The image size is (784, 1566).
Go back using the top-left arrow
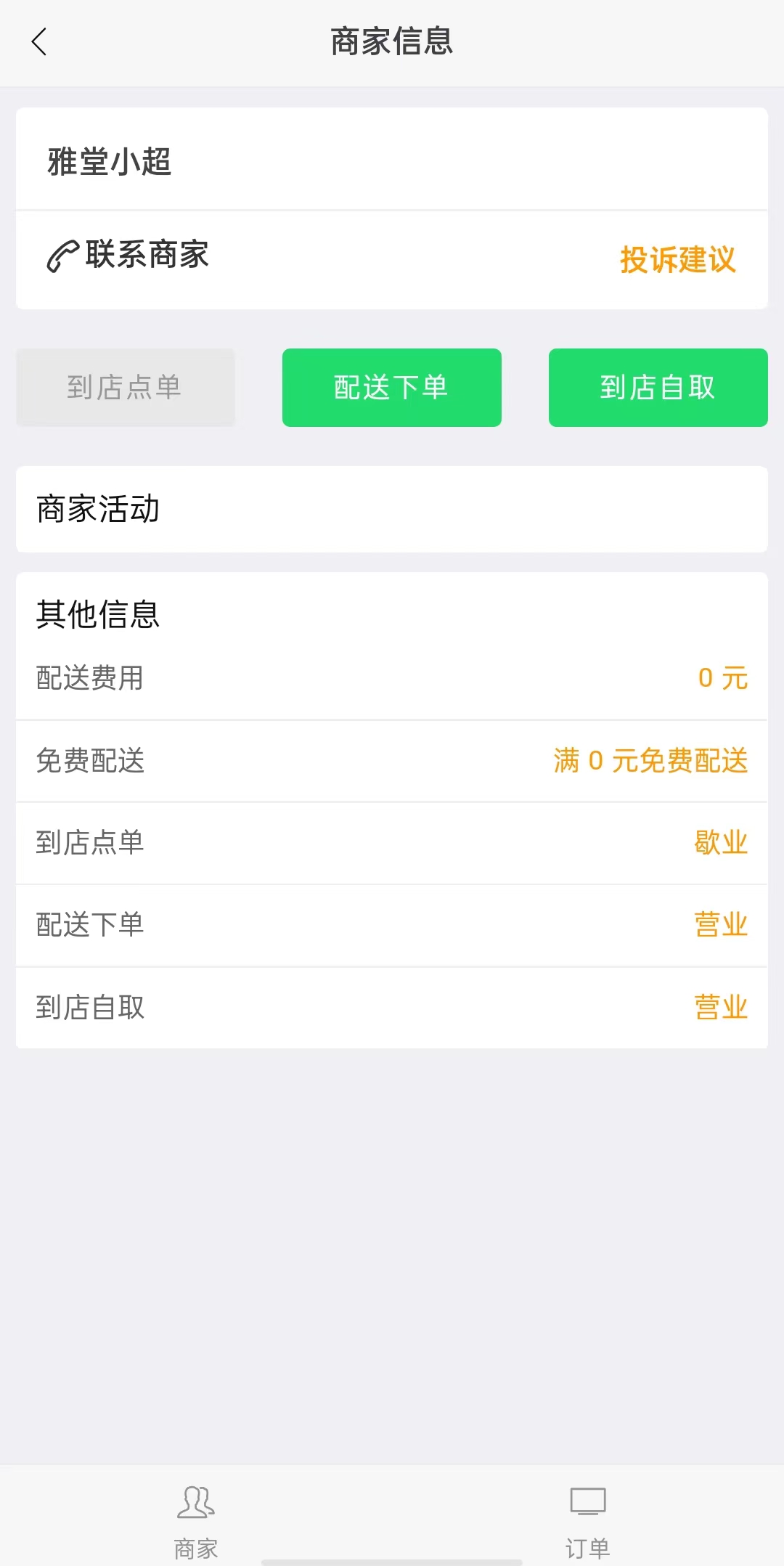click(x=39, y=41)
